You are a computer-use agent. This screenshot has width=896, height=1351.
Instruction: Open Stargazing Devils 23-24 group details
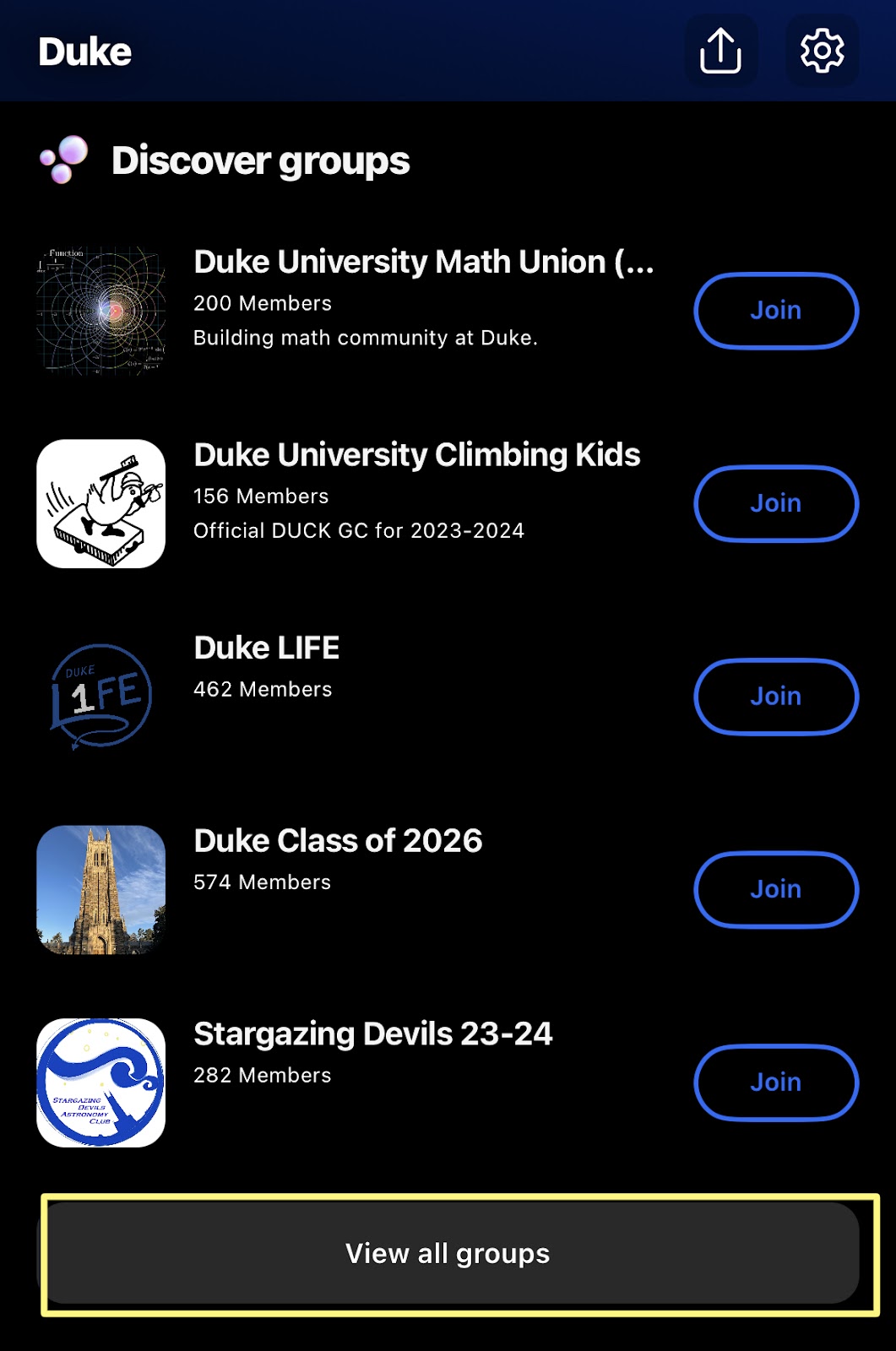coord(372,1034)
